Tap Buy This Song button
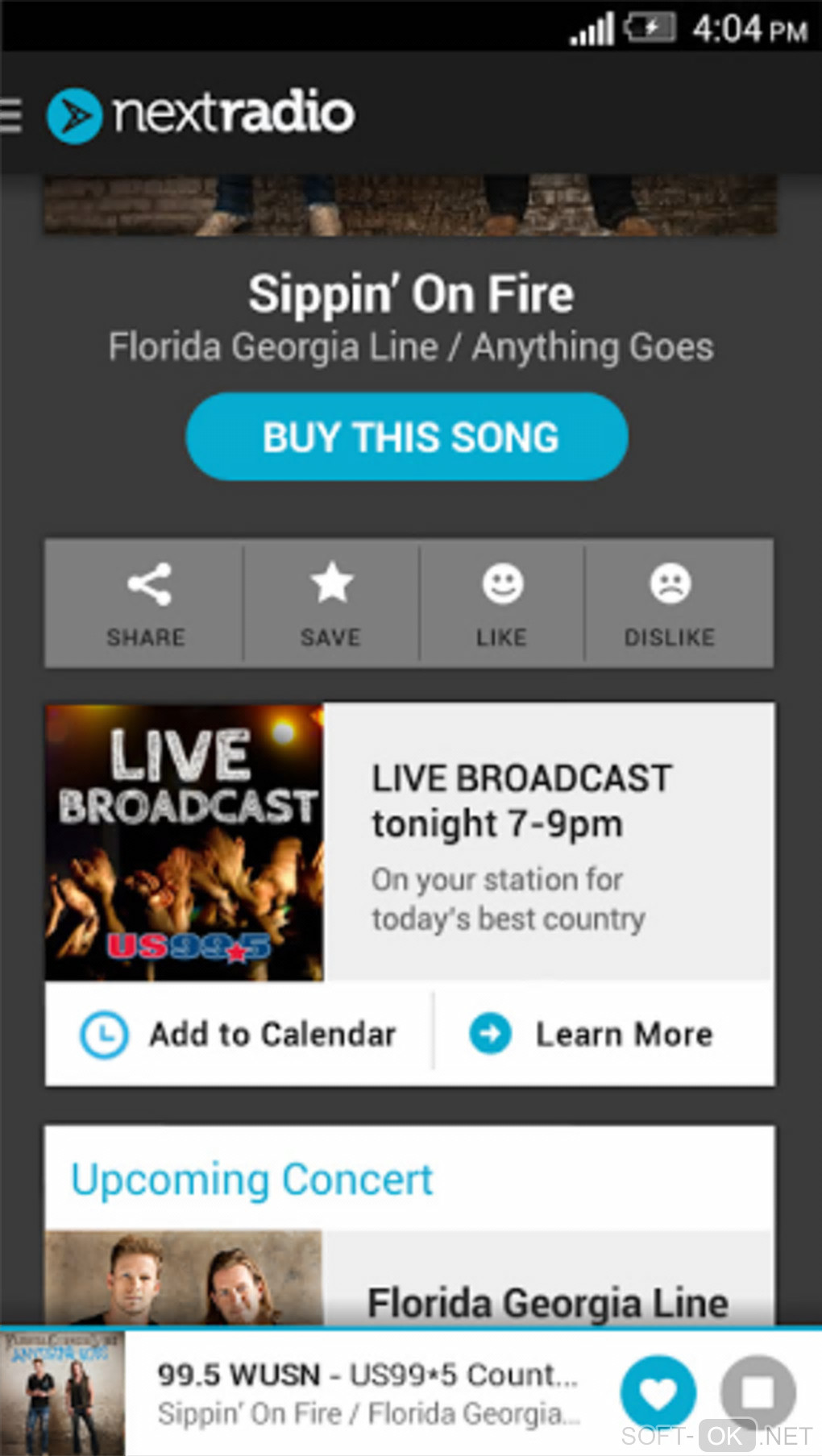822x1456 pixels. click(x=408, y=438)
